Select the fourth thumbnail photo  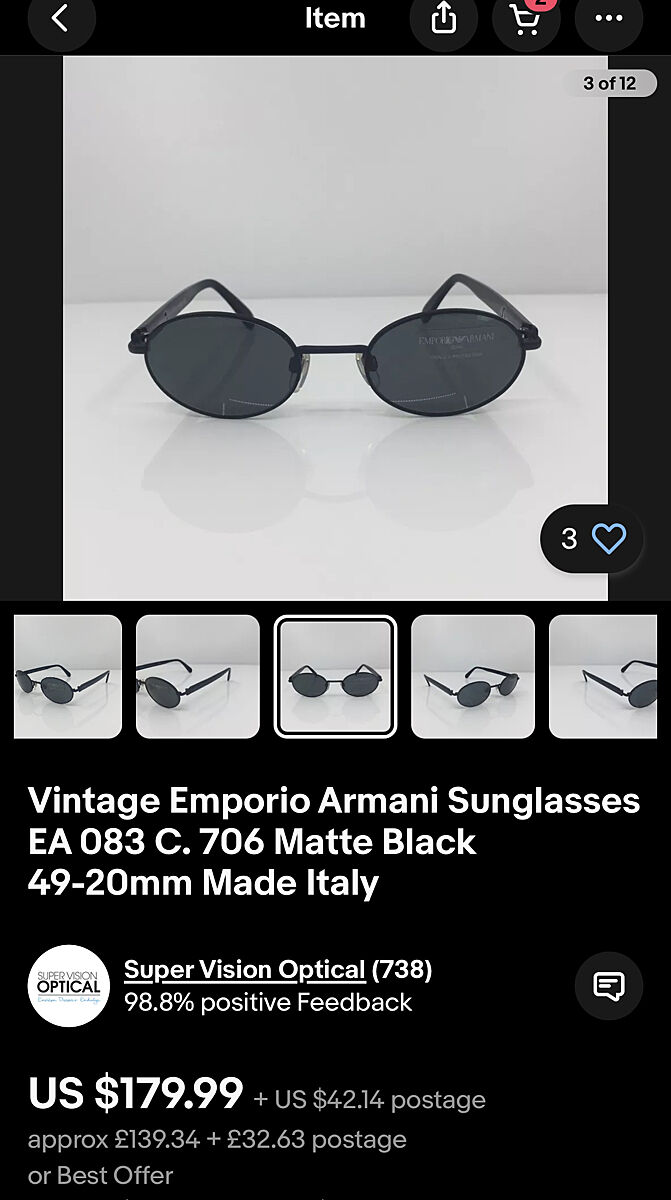pyautogui.click(x=472, y=677)
